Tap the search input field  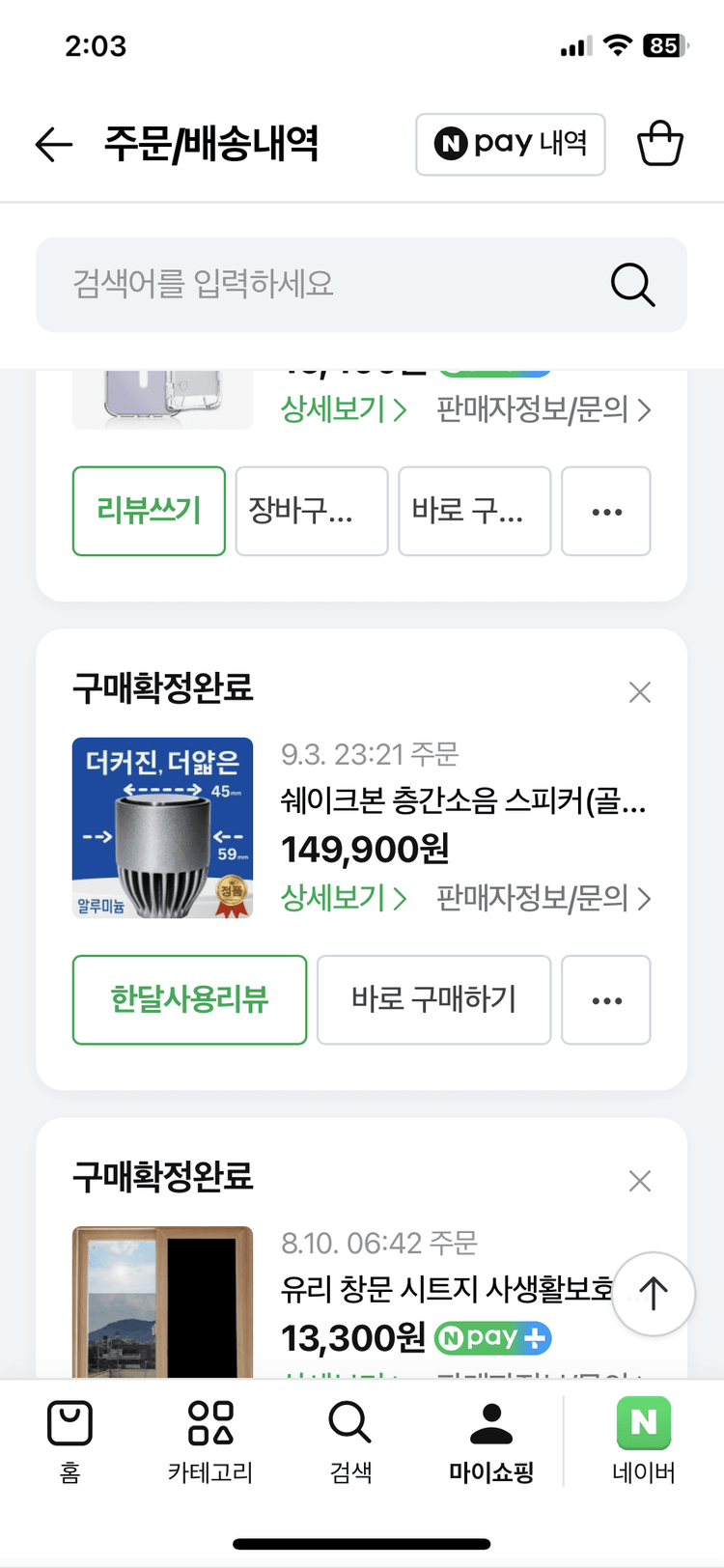290,284
